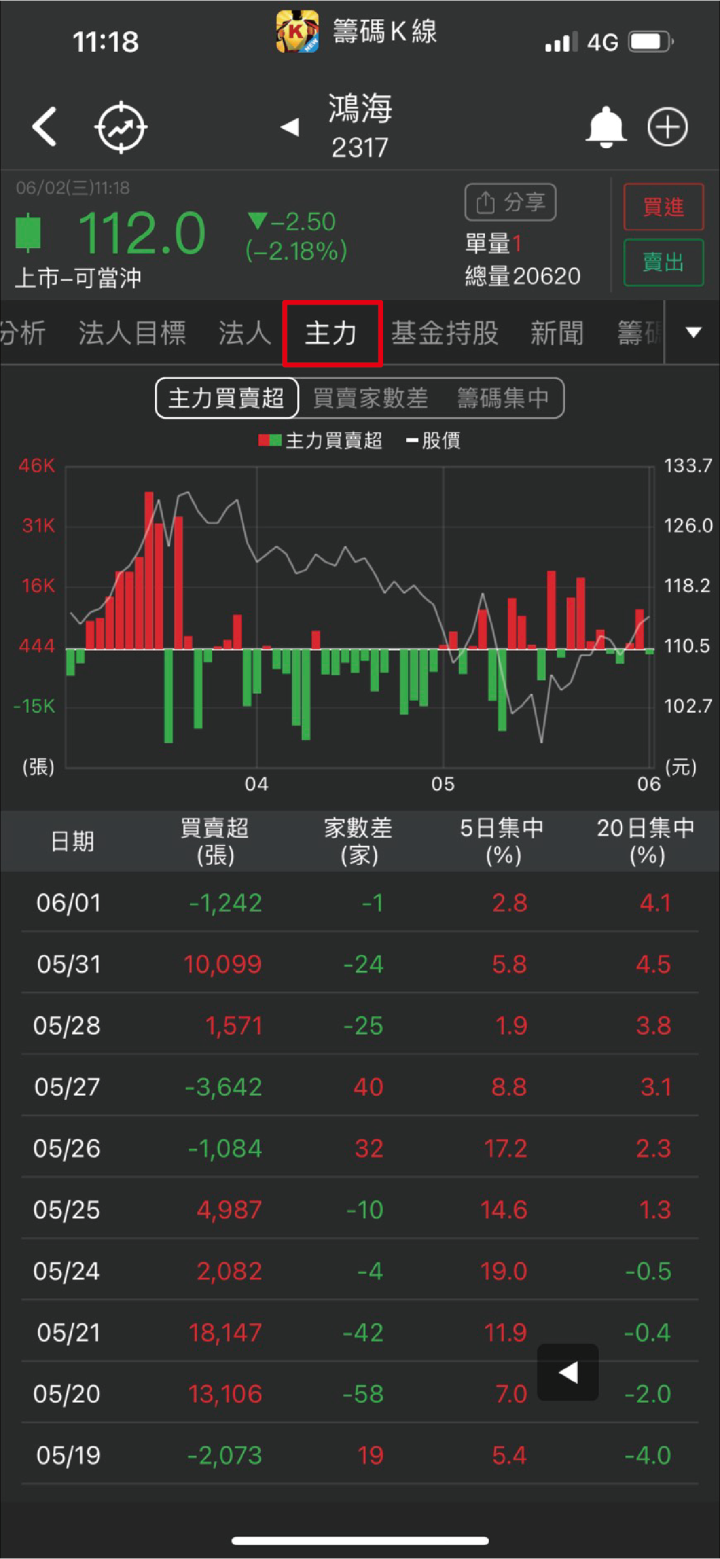Switch to 買賣家數差 segment
Screen dimensions: 720x1559
(371, 398)
